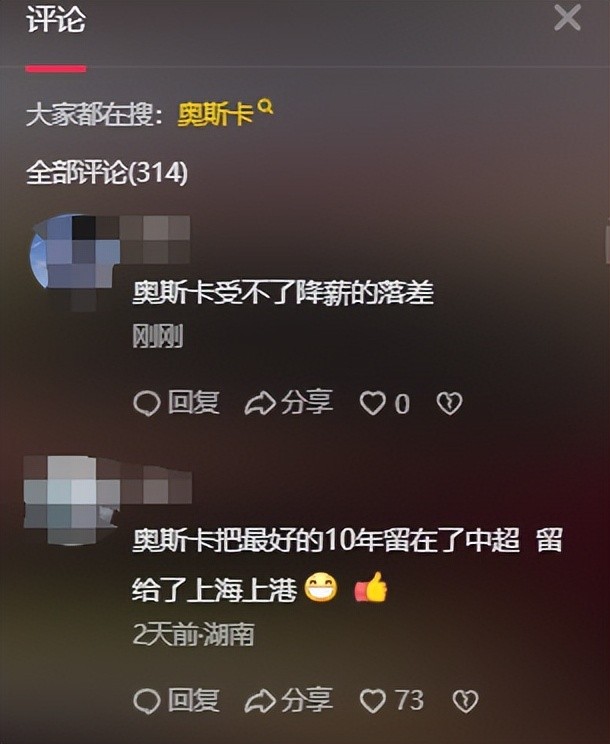Share the comment about 上海上港

click(x=289, y=700)
